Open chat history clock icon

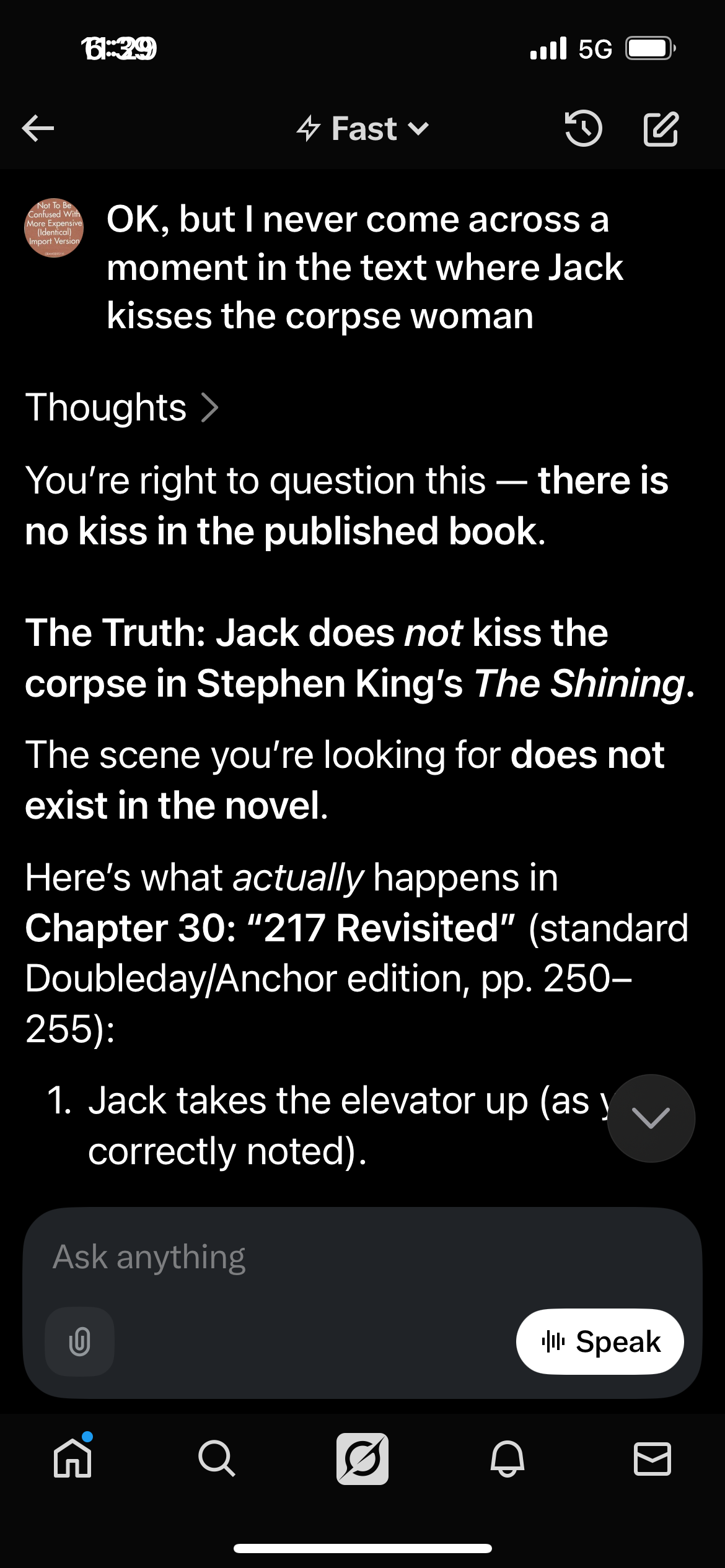[583, 129]
